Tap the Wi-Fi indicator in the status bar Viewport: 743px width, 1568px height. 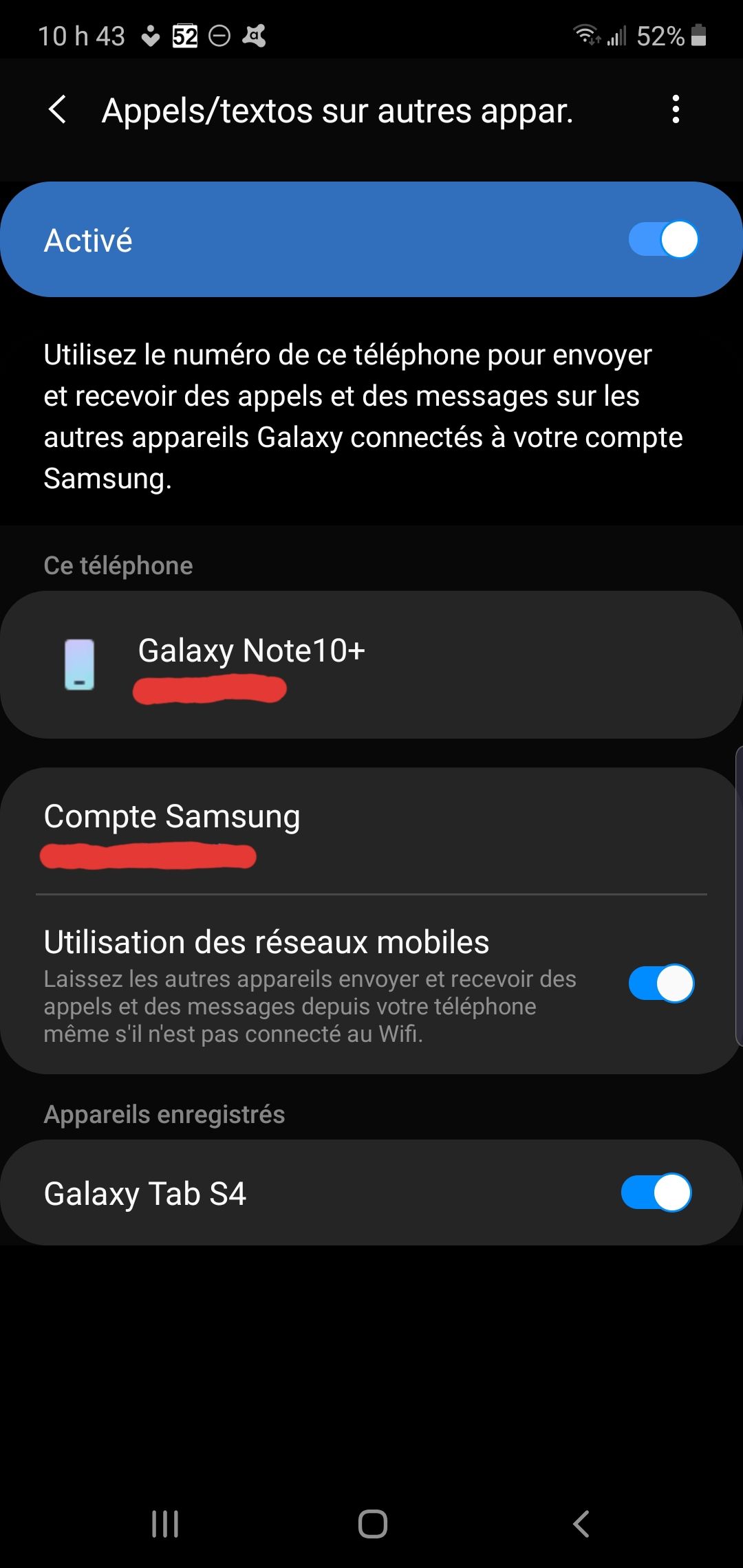click(587, 36)
